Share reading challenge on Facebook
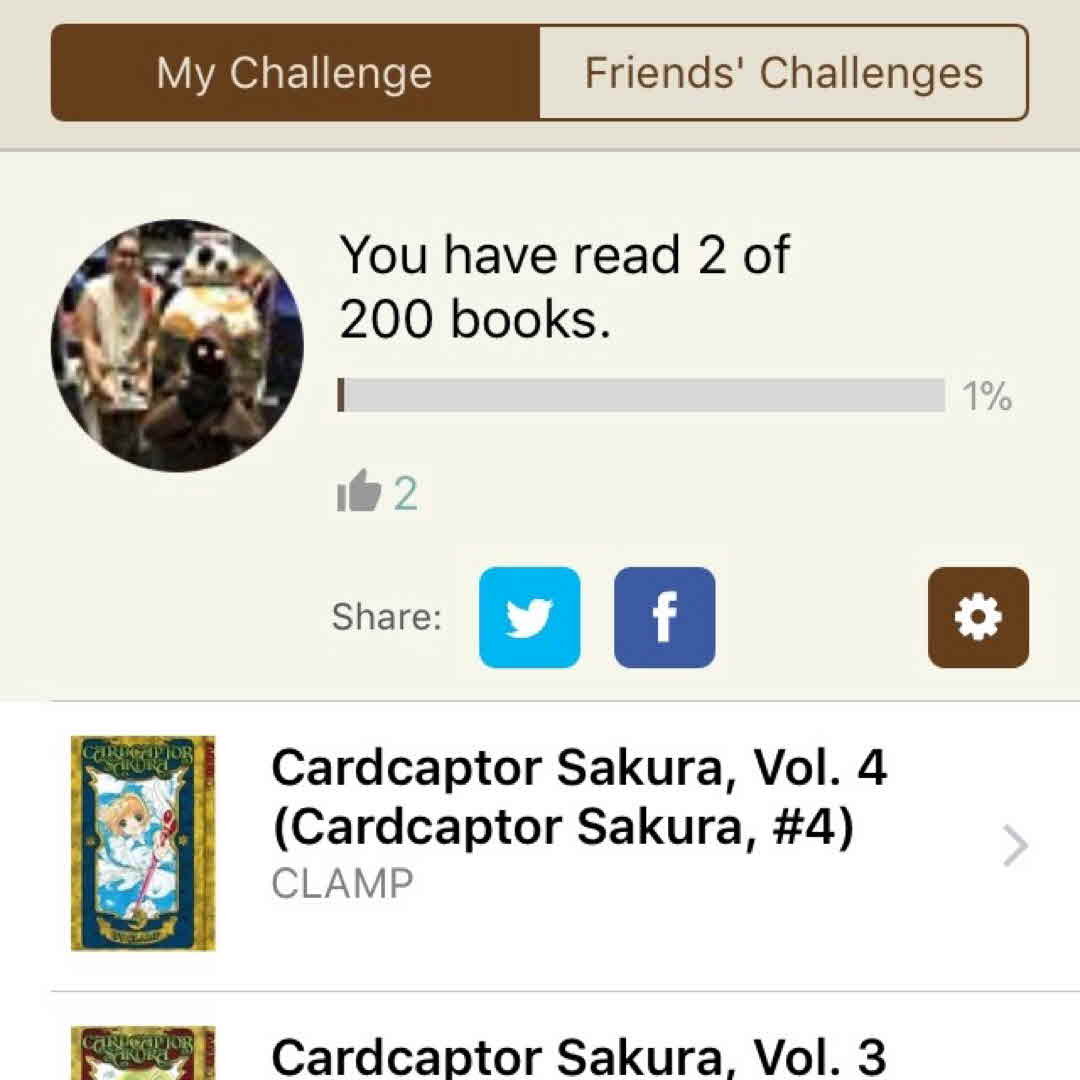The image size is (1080, 1080). [664, 617]
